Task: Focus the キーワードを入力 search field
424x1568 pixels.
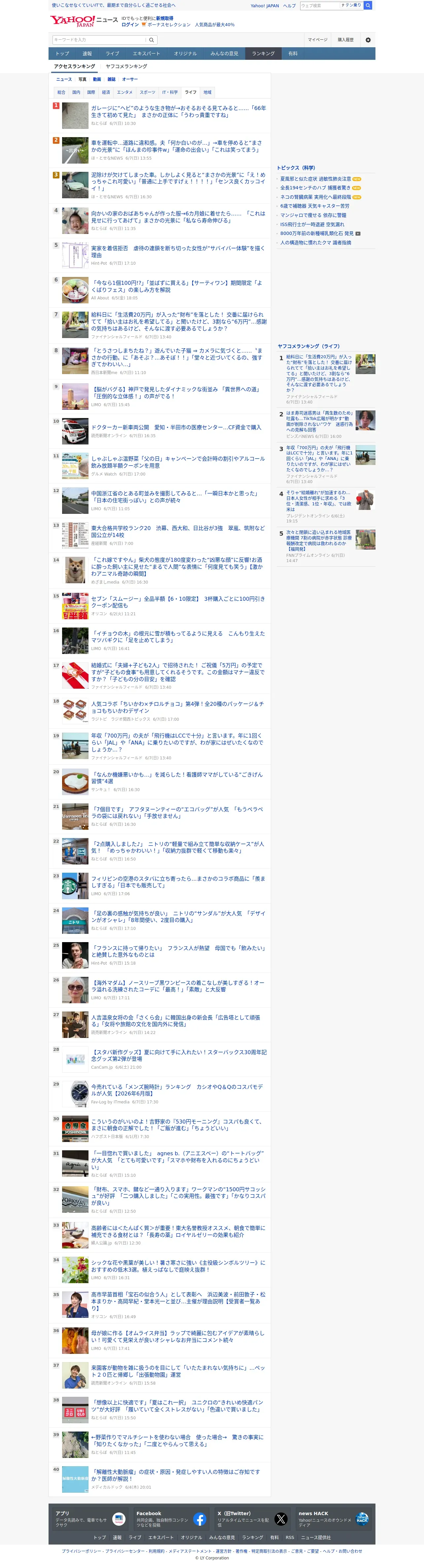Action: click(99, 40)
